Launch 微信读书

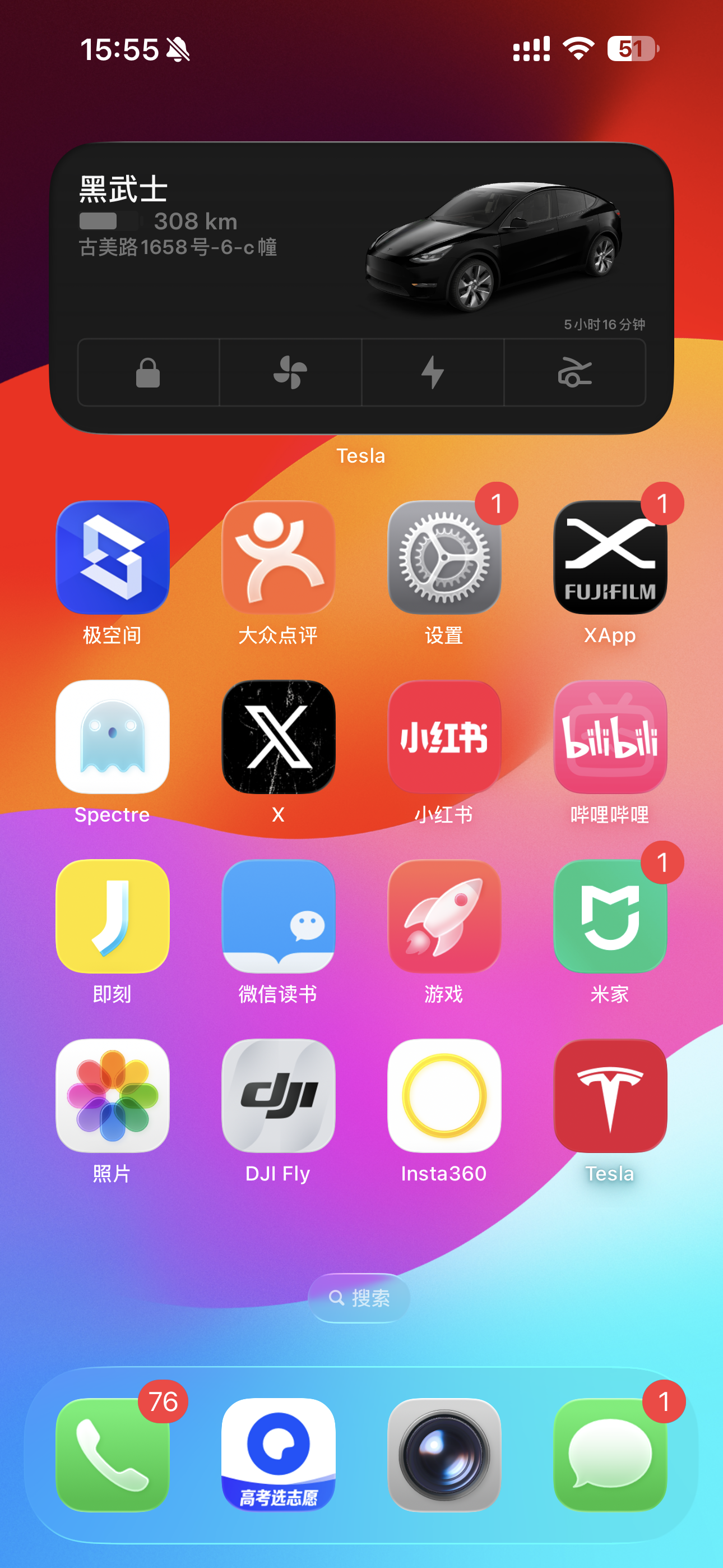[279, 916]
